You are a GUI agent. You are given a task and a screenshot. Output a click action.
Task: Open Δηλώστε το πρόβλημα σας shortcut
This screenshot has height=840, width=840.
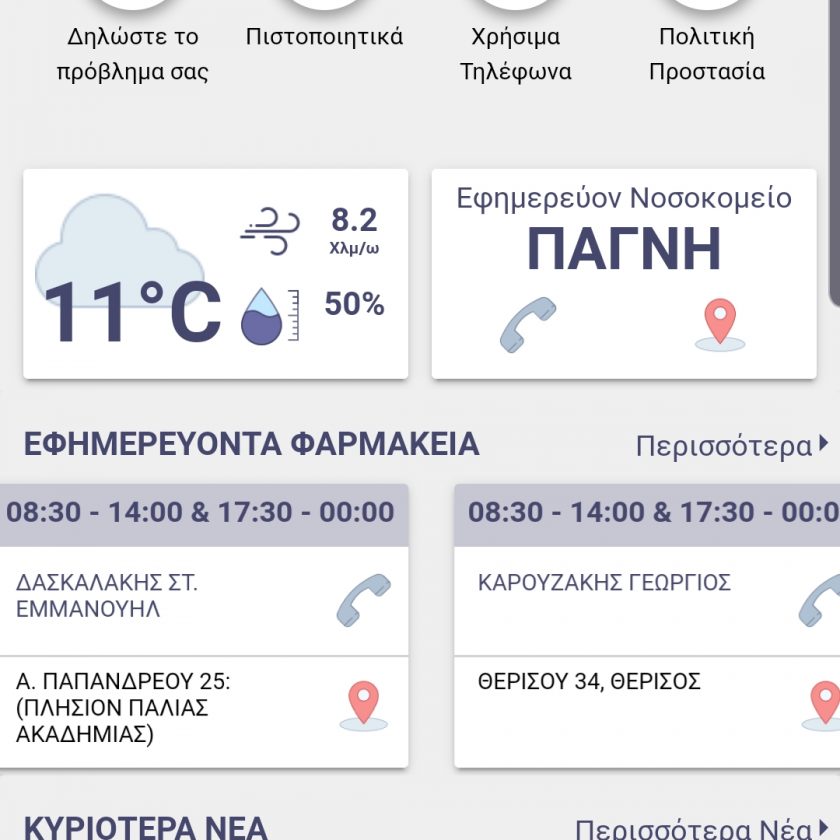coord(132,52)
